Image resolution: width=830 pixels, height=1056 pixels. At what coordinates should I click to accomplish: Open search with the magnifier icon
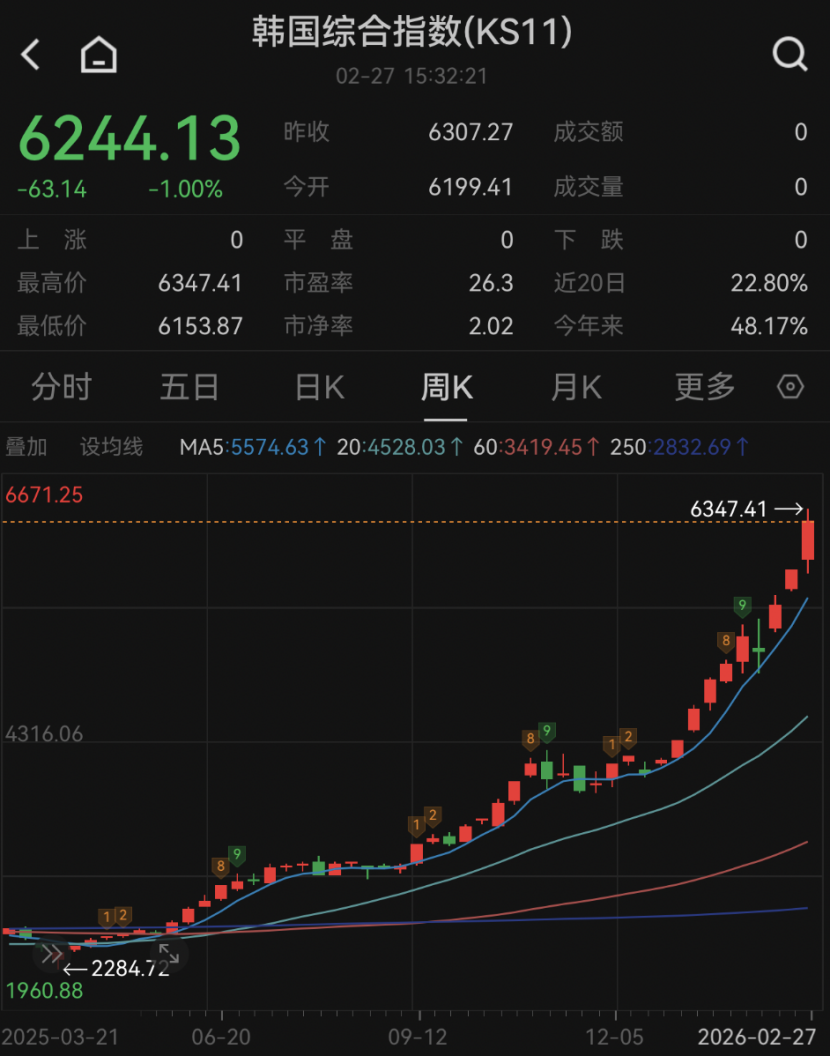coord(791,55)
